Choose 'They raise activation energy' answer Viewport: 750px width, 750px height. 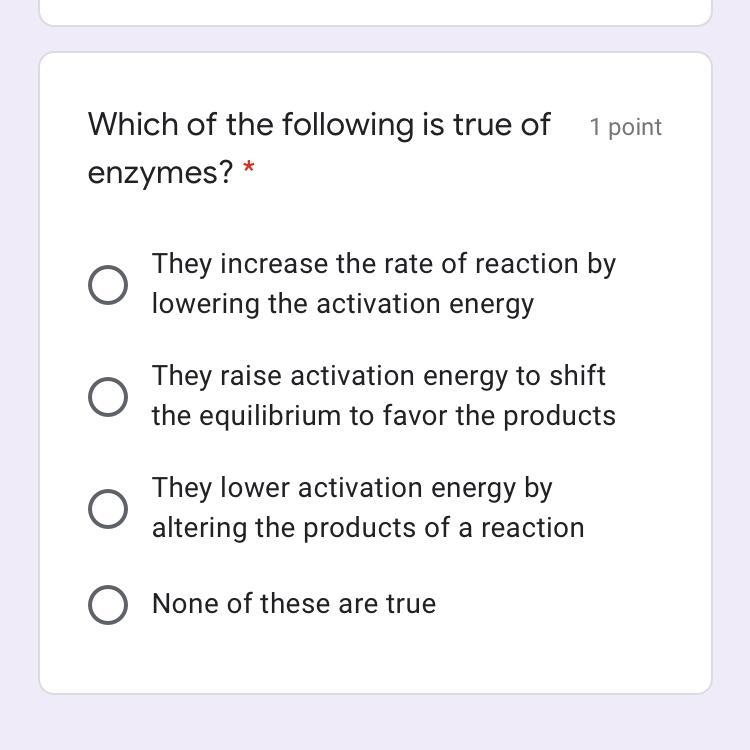(108, 397)
